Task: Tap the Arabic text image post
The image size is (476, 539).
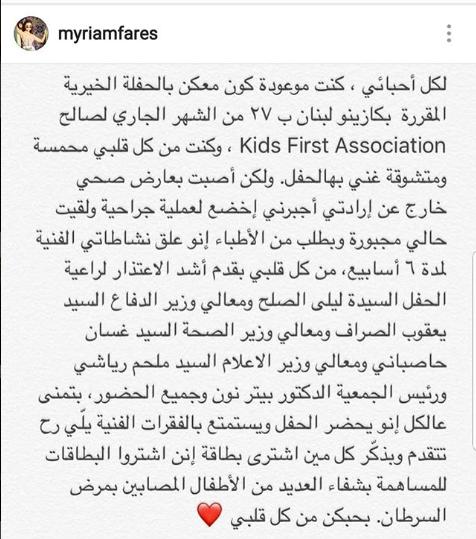Action: click(238, 301)
